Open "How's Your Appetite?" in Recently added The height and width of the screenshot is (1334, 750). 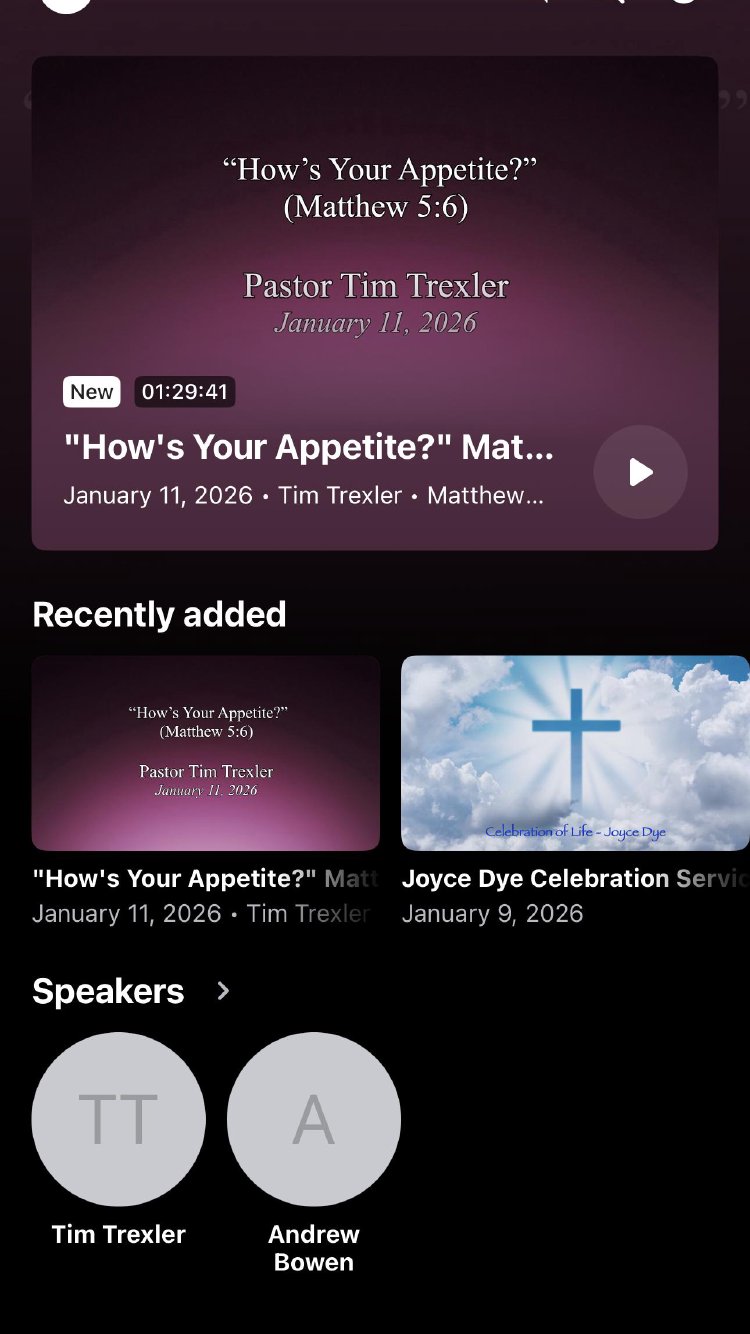(x=206, y=753)
